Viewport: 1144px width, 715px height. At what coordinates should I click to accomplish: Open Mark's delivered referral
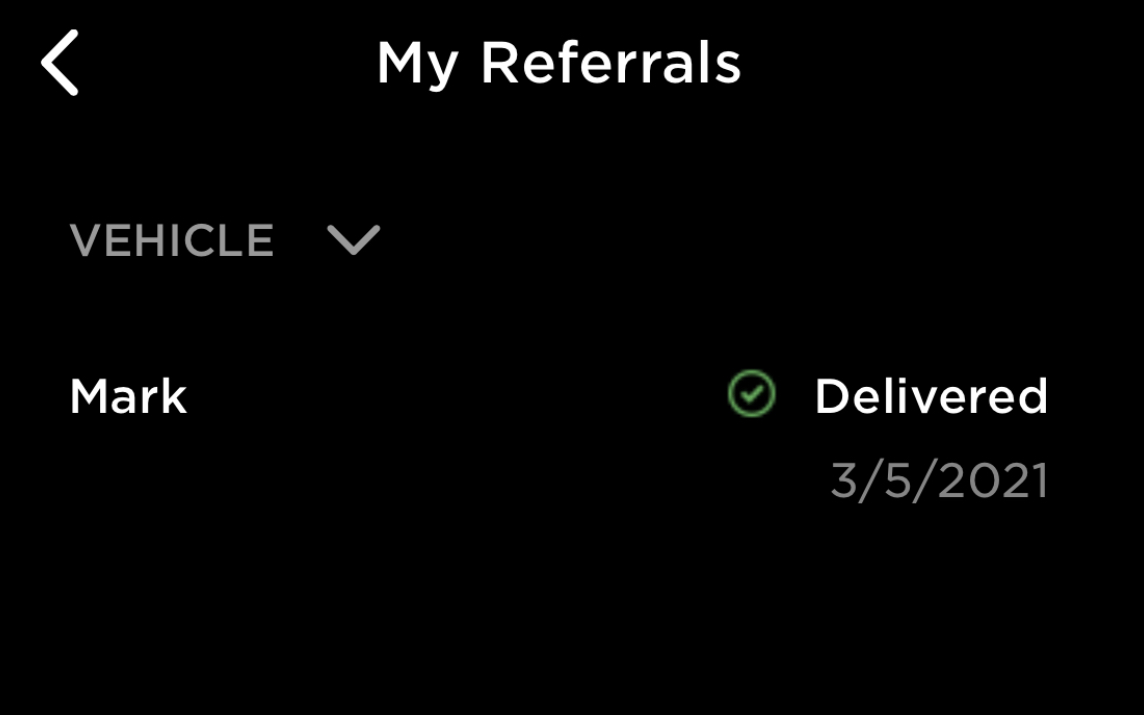128,397
